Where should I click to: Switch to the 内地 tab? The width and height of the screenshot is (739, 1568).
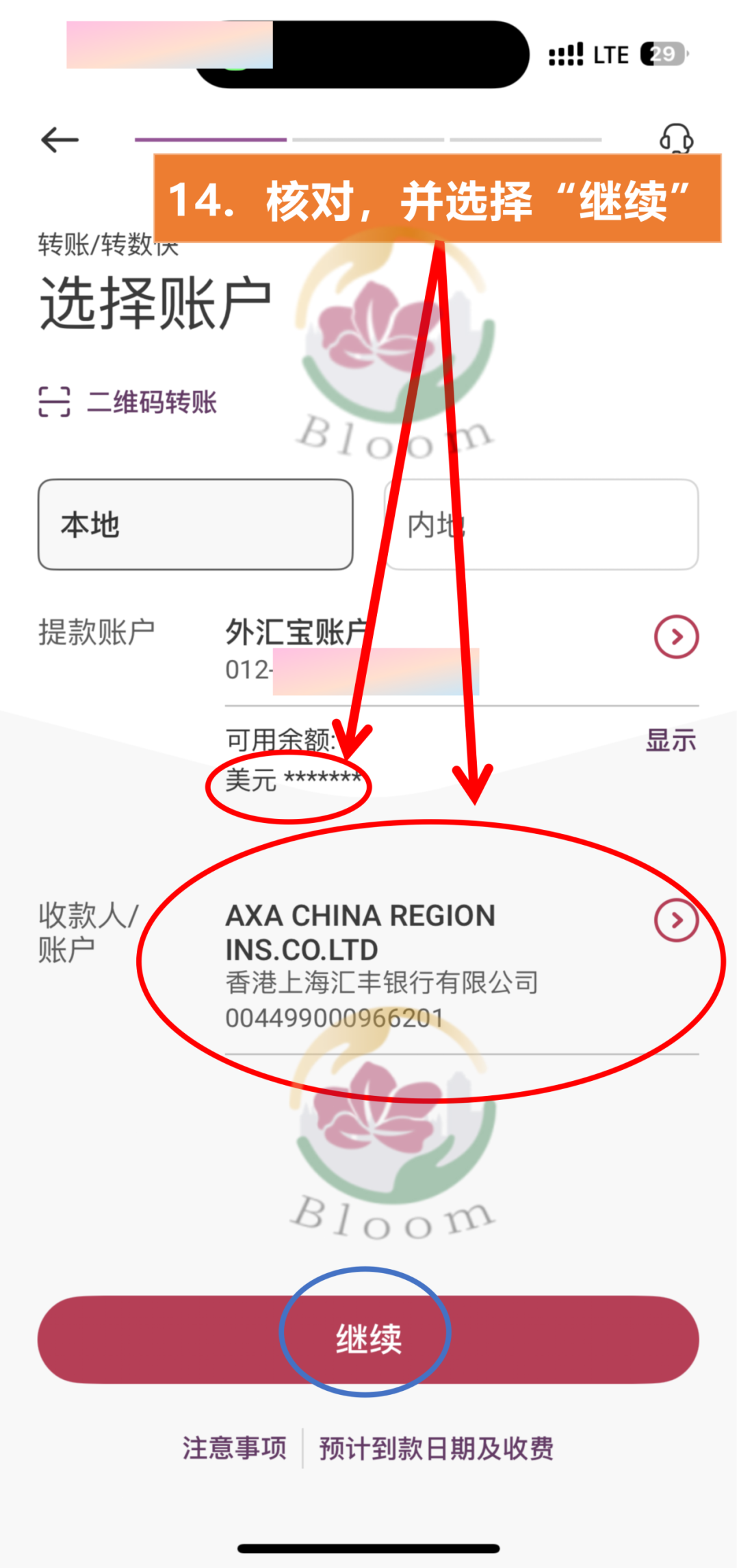pyautogui.click(x=542, y=525)
